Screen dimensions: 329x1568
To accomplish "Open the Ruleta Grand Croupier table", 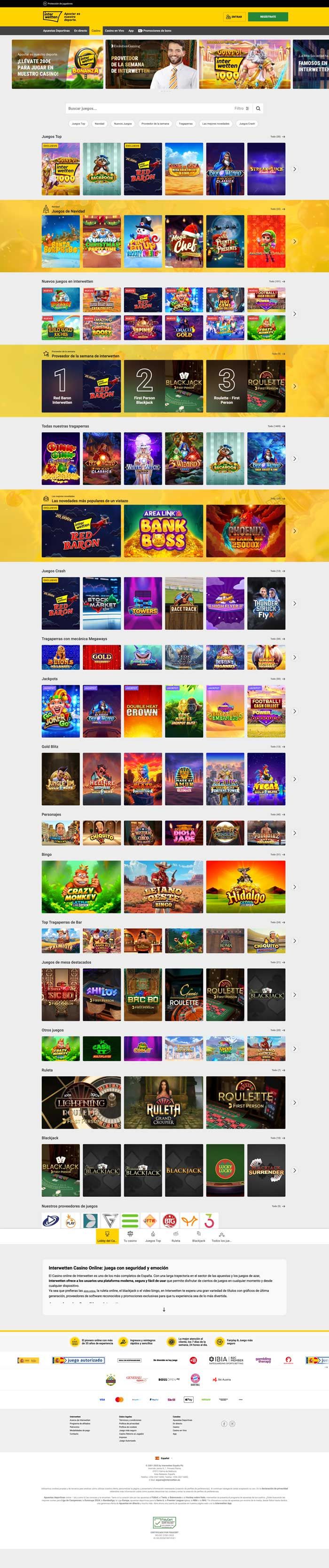I will (x=164, y=1102).
